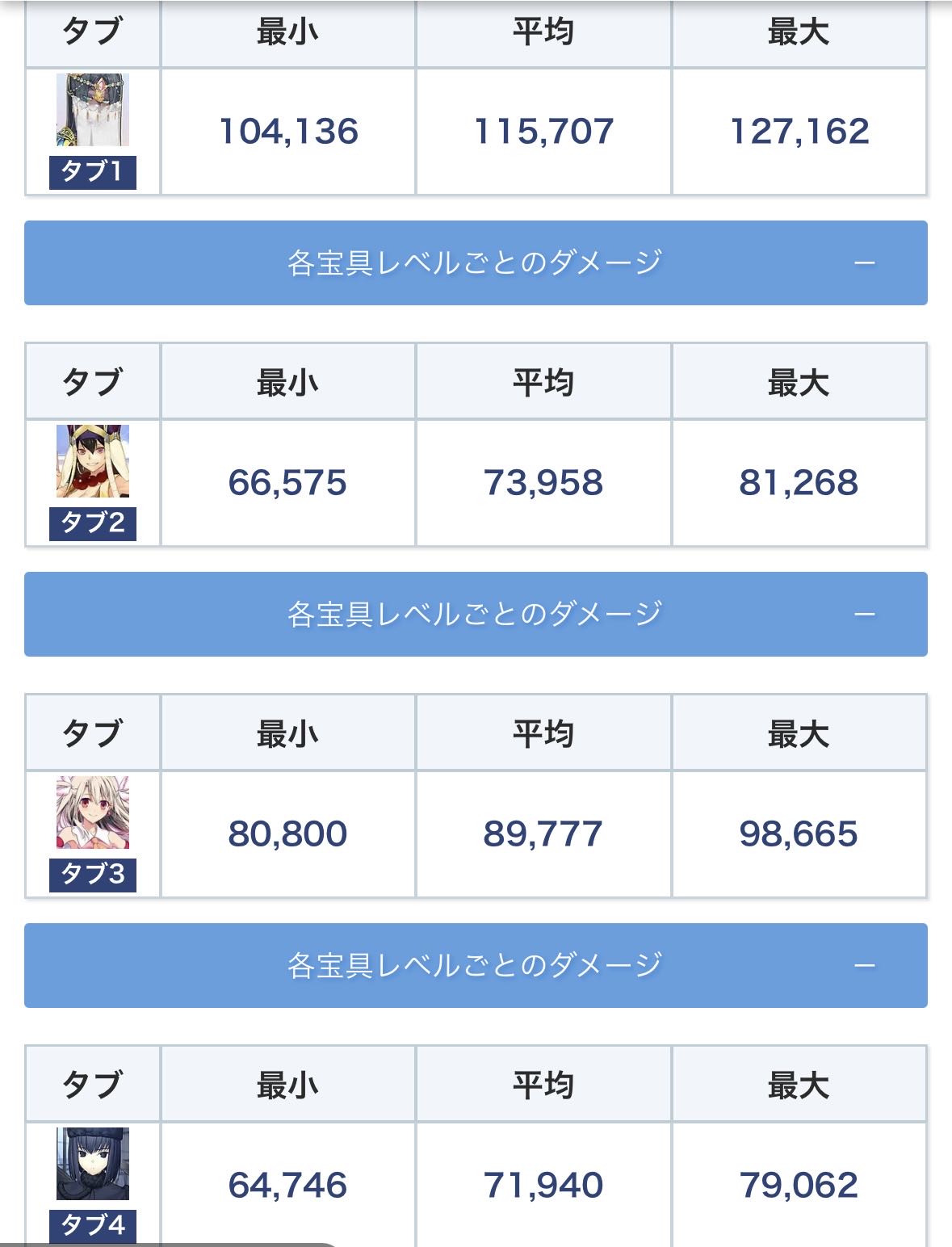Collapse 各宝具レベルごとのダメージ under タブ3

click(864, 966)
